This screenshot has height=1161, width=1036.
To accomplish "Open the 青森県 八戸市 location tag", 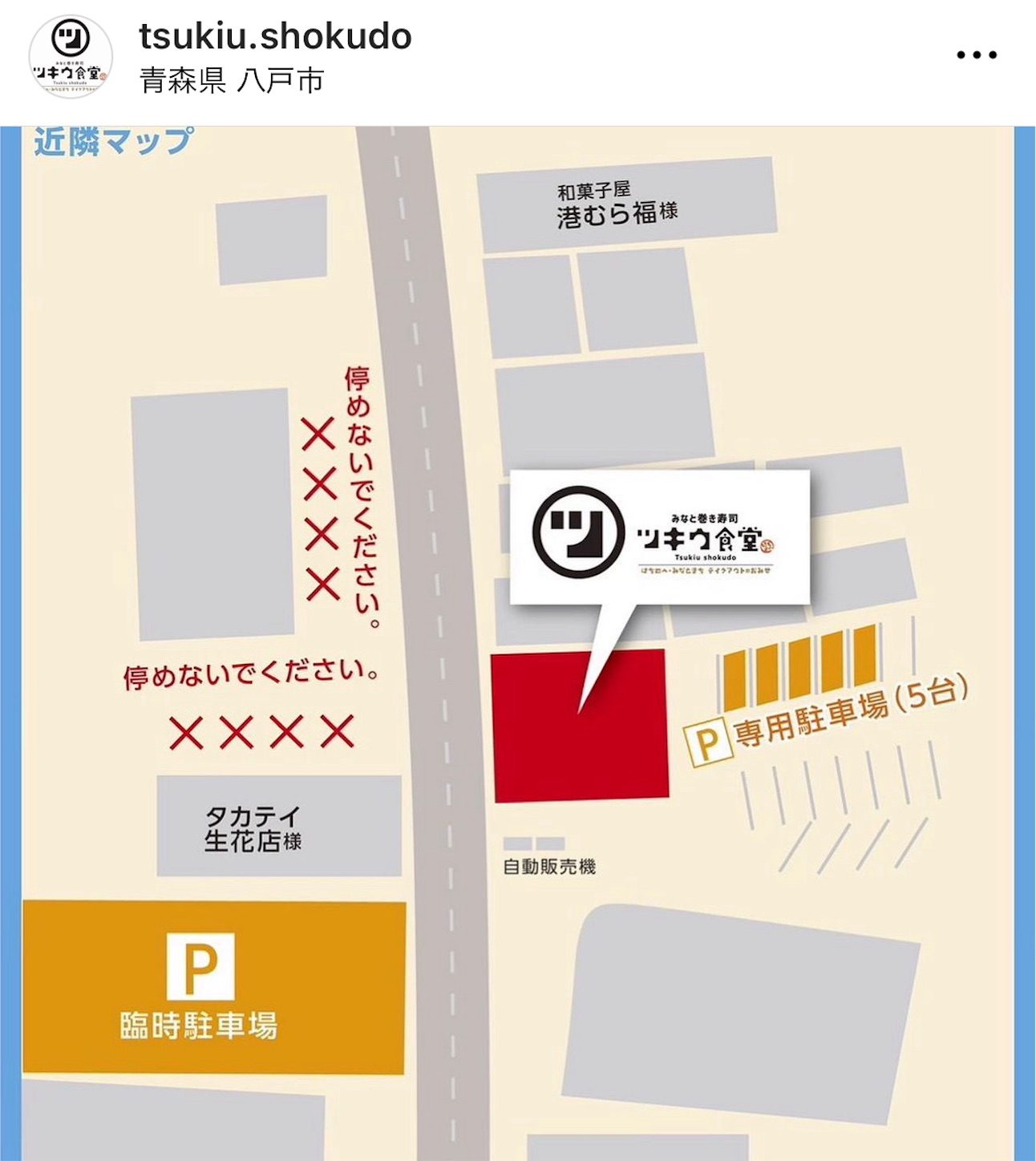I will (232, 81).
